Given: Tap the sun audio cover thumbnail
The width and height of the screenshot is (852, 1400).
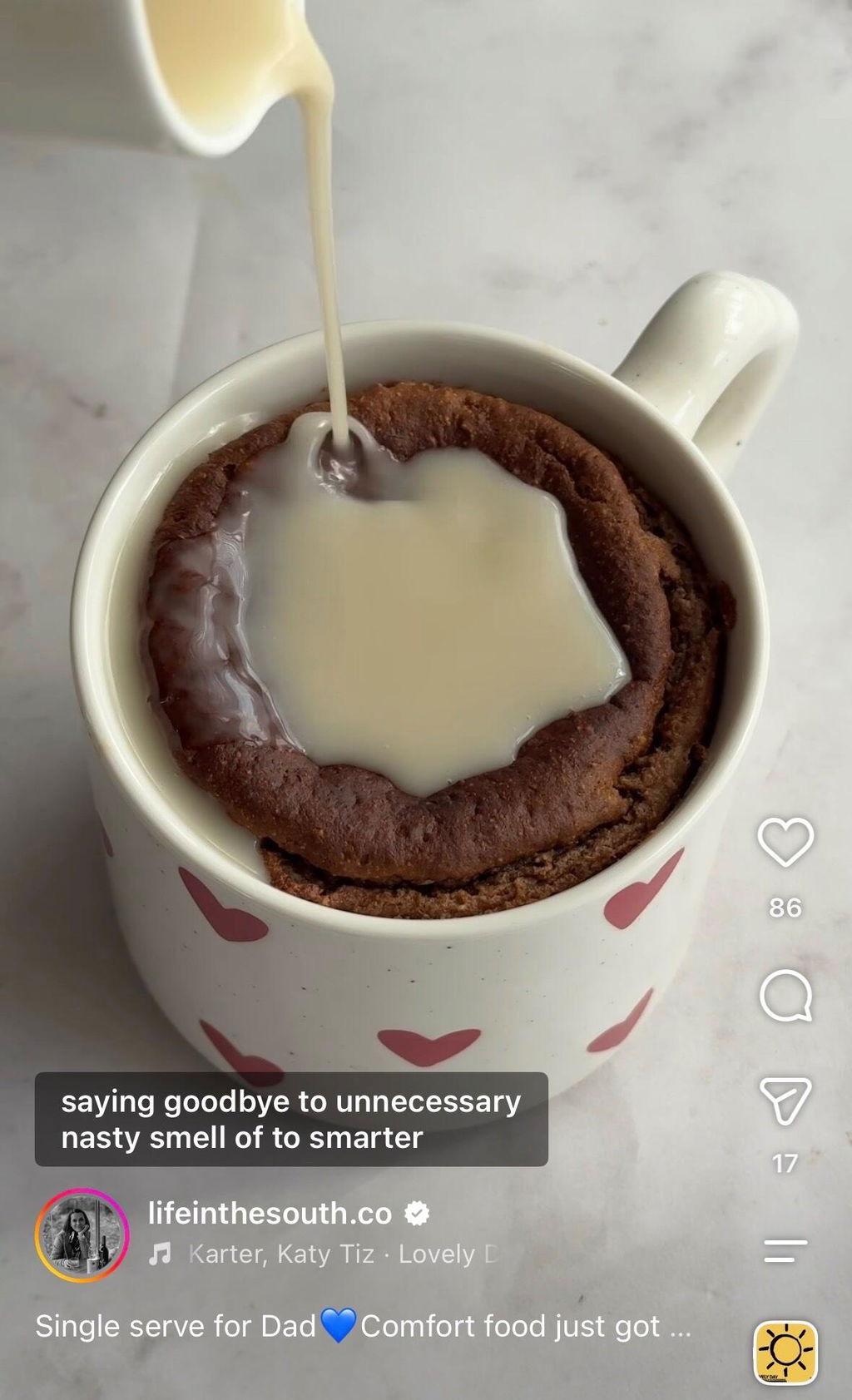Looking at the screenshot, I should (x=785, y=1353).
